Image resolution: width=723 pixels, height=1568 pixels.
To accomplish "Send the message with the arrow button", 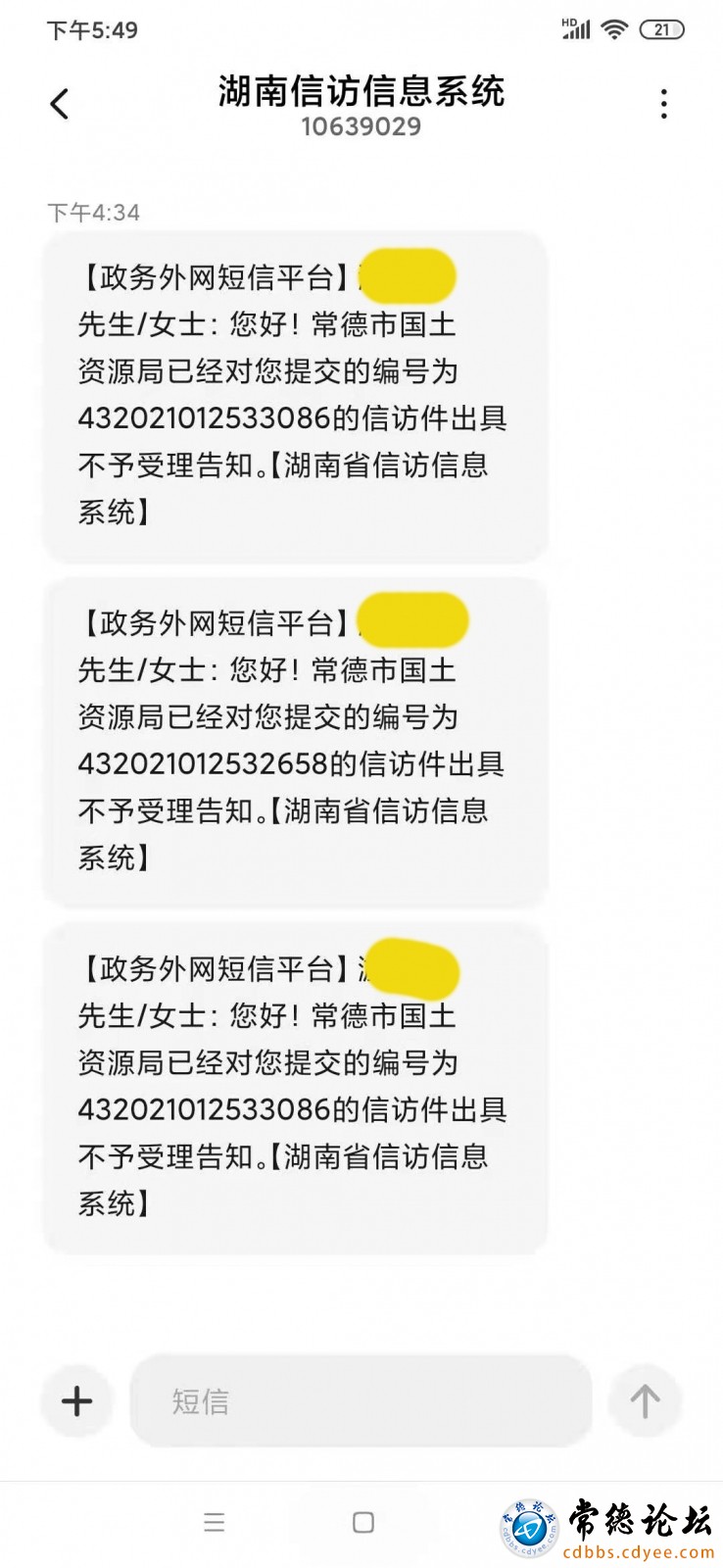I will 645,1401.
